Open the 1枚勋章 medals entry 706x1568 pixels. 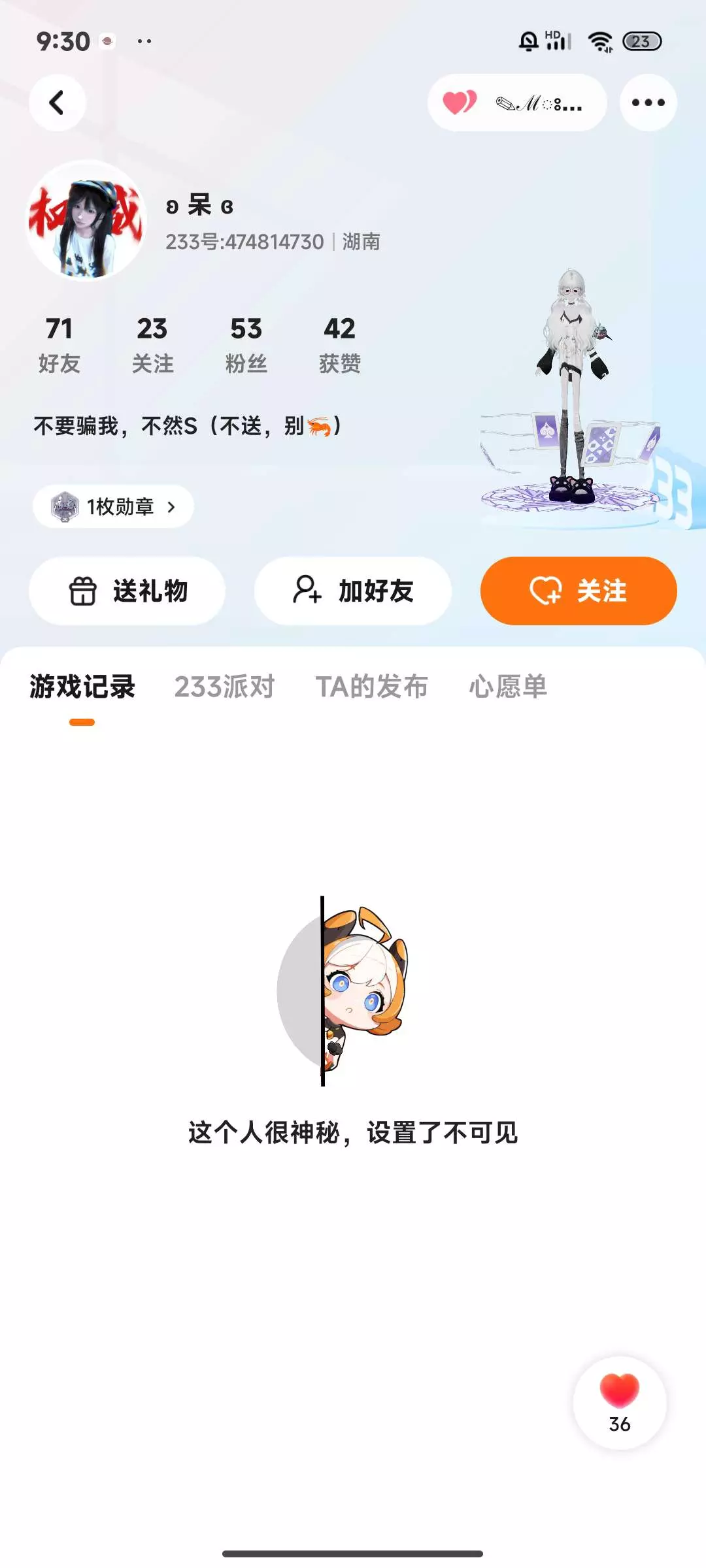pos(113,506)
